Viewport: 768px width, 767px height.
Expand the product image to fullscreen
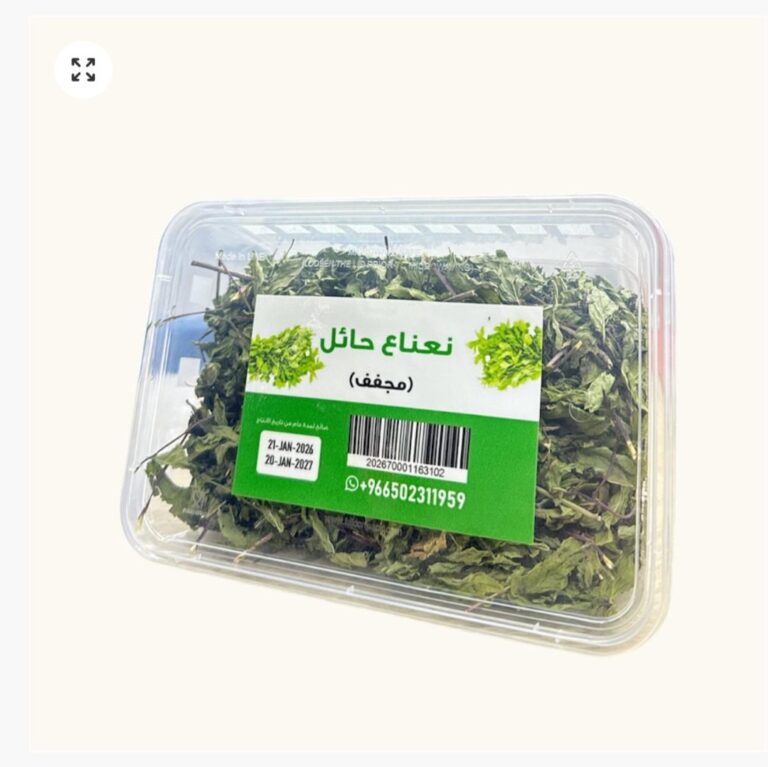pos(83,69)
